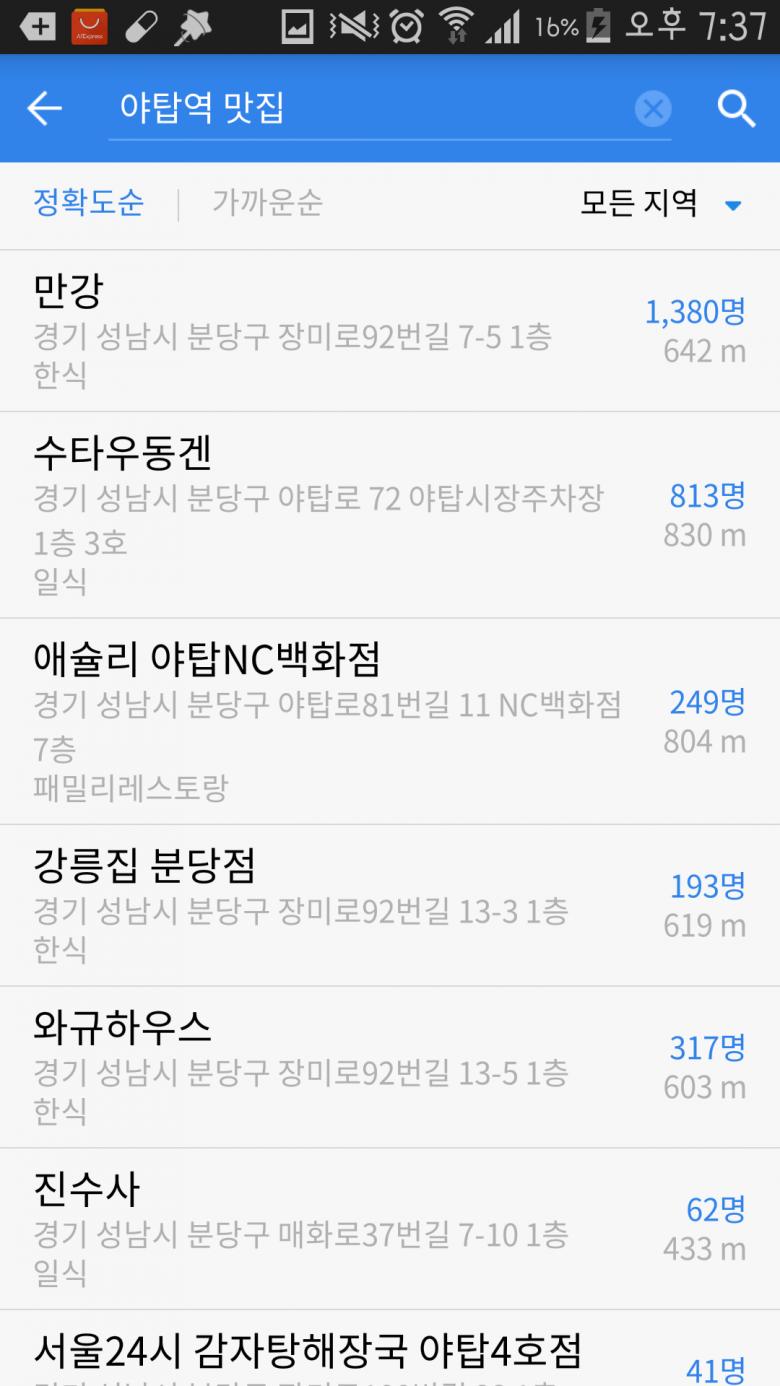Go back using the top arrow
Viewport: 780px width, 1386px height.
coord(44,108)
